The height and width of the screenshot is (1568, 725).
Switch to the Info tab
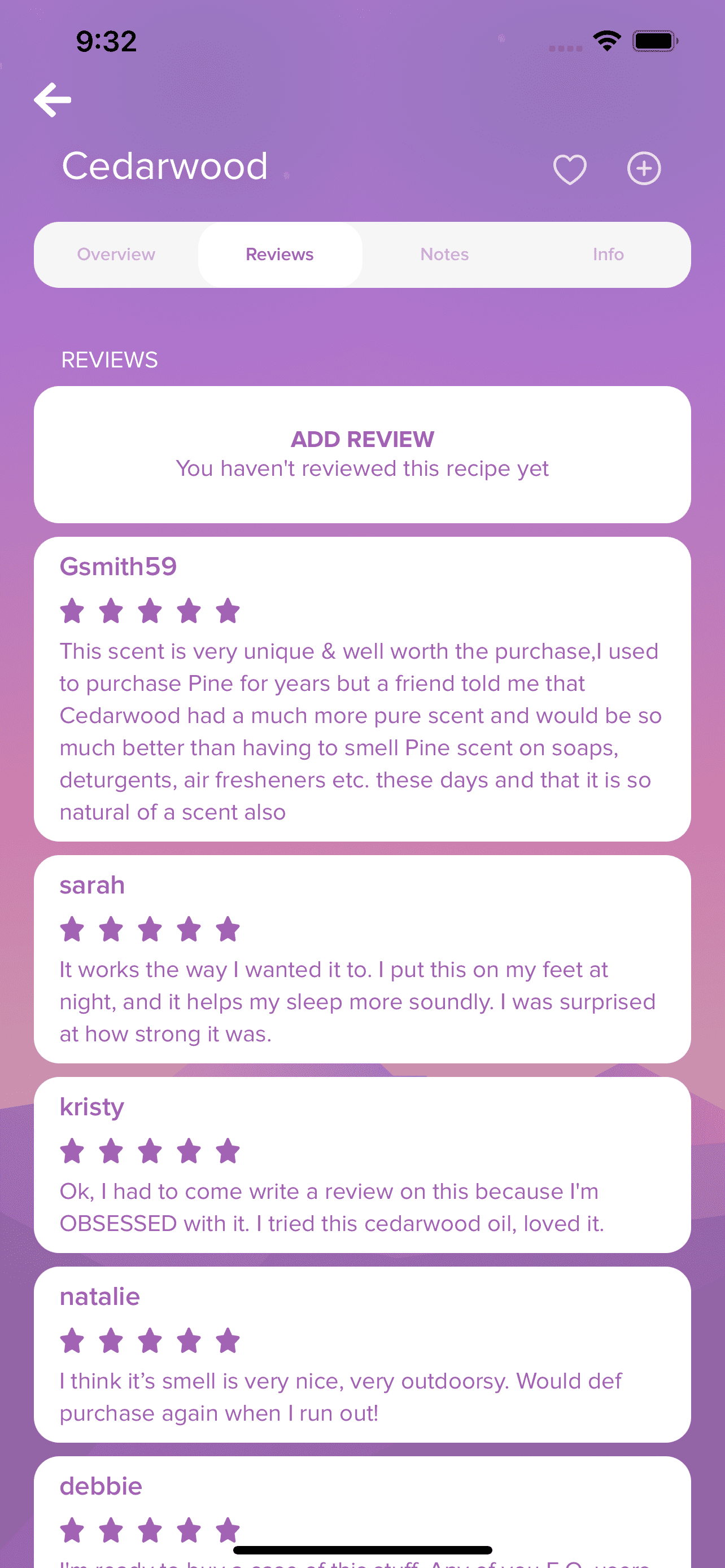tap(608, 255)
